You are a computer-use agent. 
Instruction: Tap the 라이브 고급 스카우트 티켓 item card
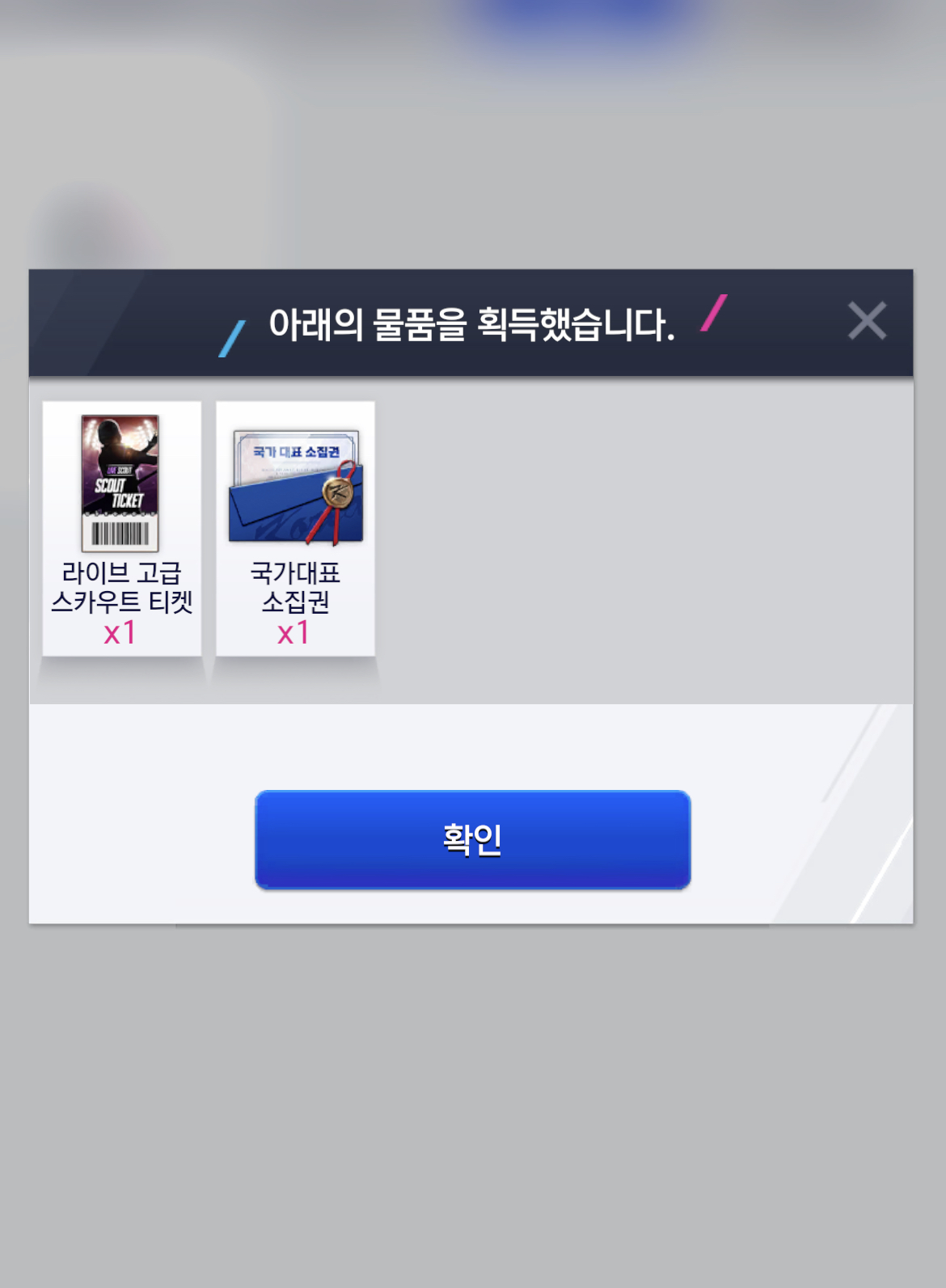coord(122,528)
